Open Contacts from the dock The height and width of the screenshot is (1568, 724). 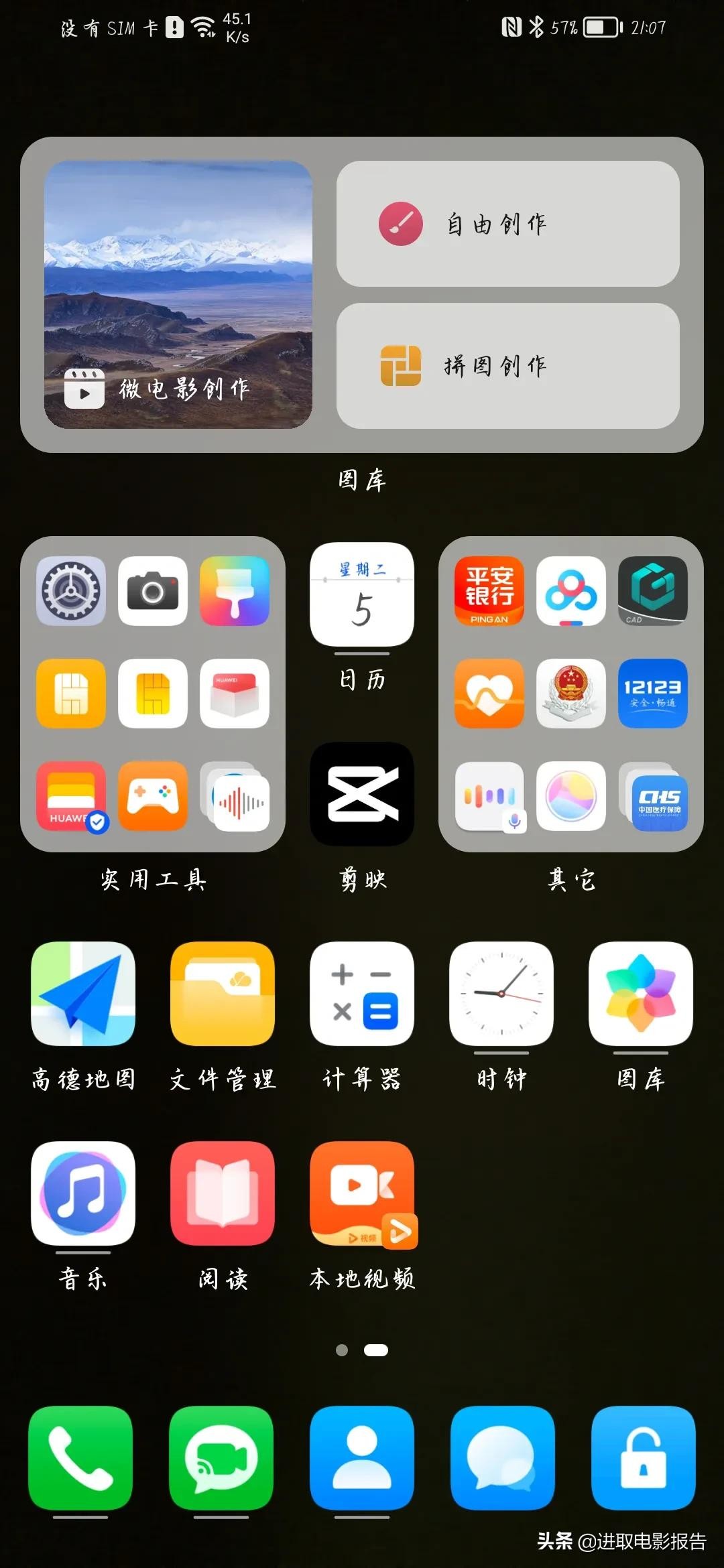(x=362, y=1459)
